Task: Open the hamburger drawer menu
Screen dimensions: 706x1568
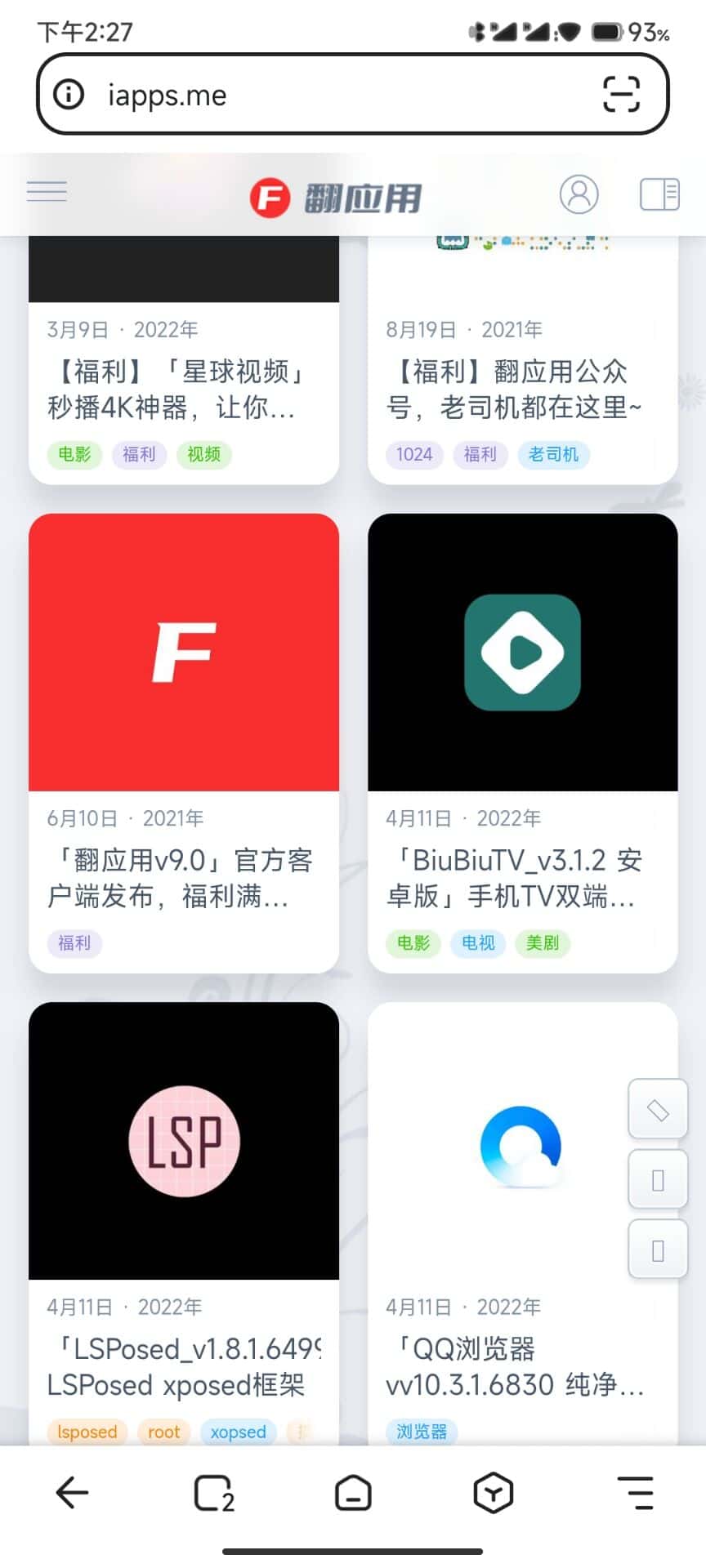Action: click(x=47, y=192)
